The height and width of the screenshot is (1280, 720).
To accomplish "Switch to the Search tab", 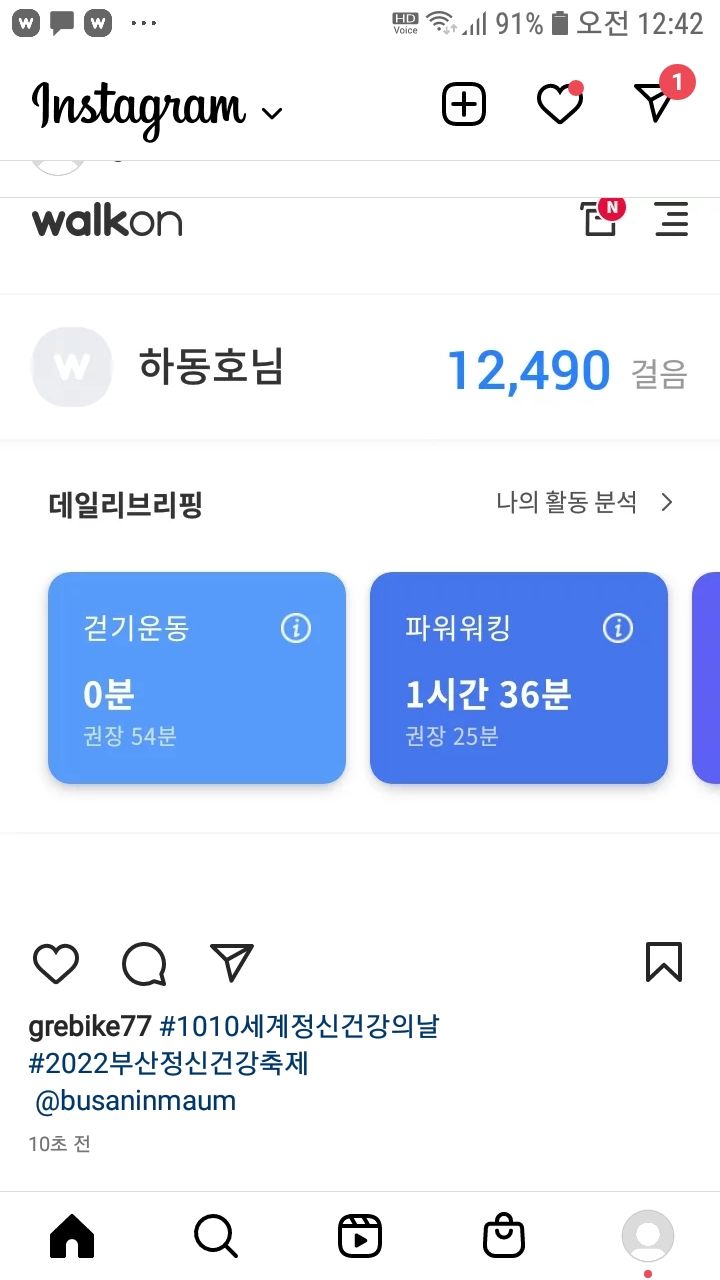I will click(x=216, y=1237).
